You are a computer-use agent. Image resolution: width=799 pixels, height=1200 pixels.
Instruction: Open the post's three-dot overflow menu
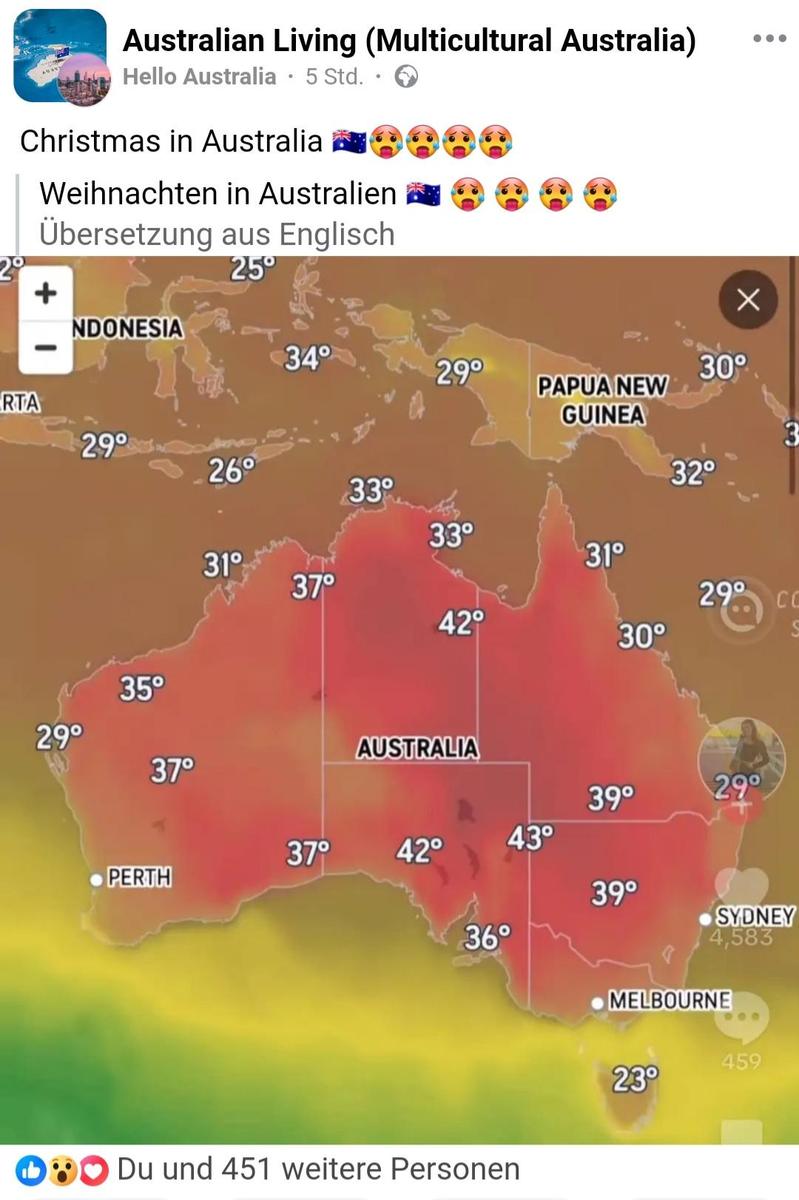(x=768, y=39)
